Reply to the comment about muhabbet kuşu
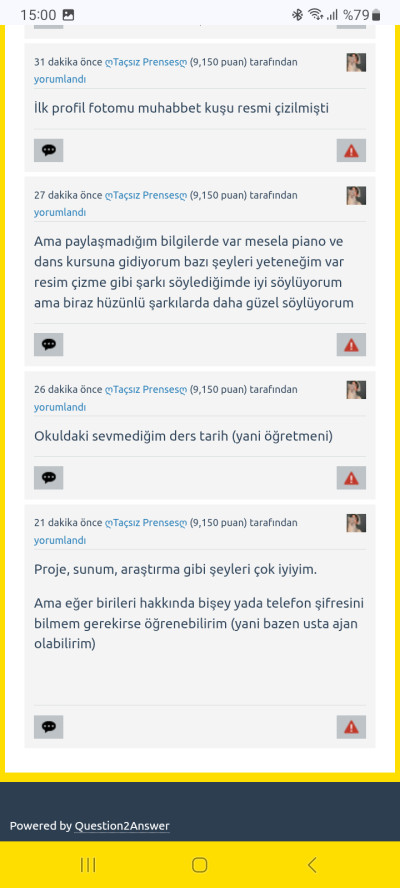The height and width of the screenshot is (888, 400). (x=49, y=151)
